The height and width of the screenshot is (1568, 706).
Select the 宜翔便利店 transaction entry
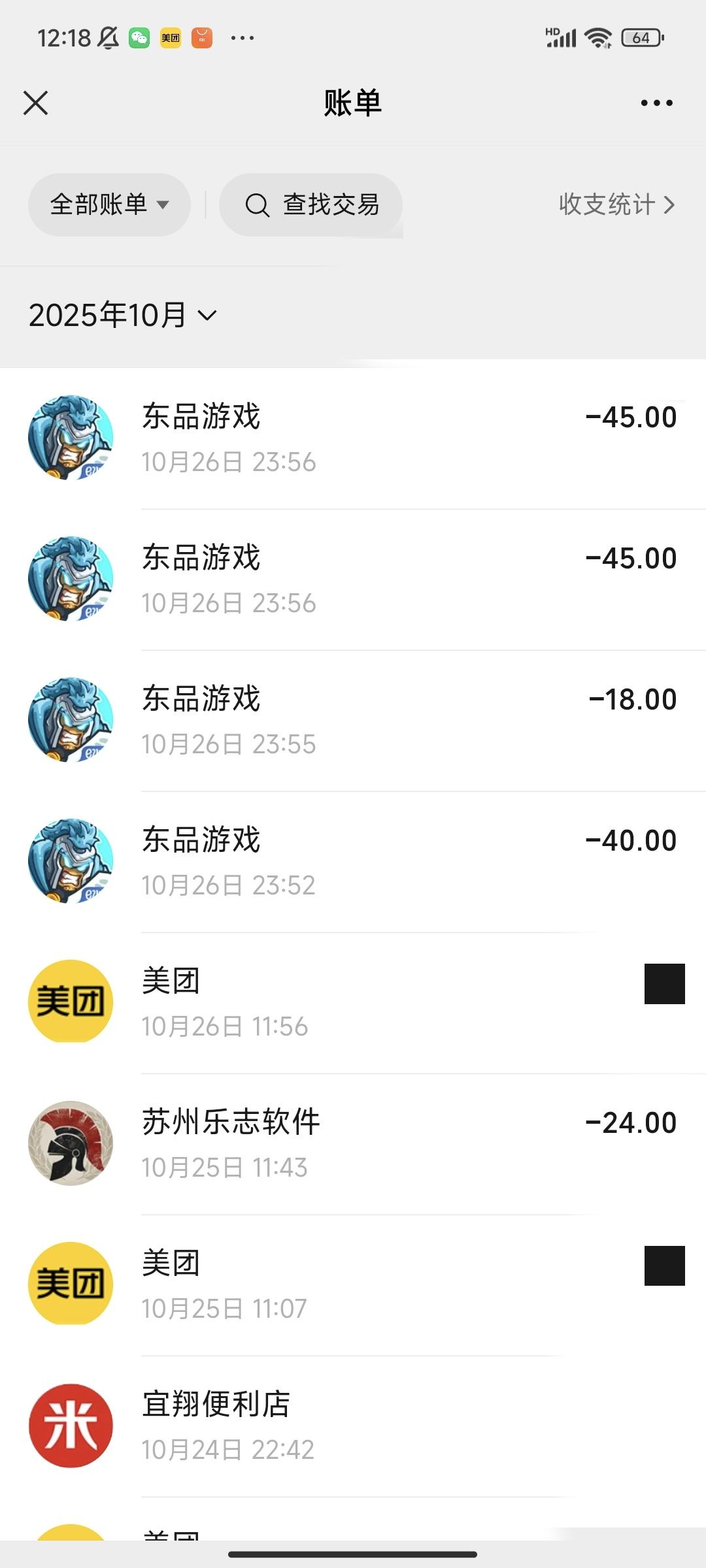click(353, 1426)
